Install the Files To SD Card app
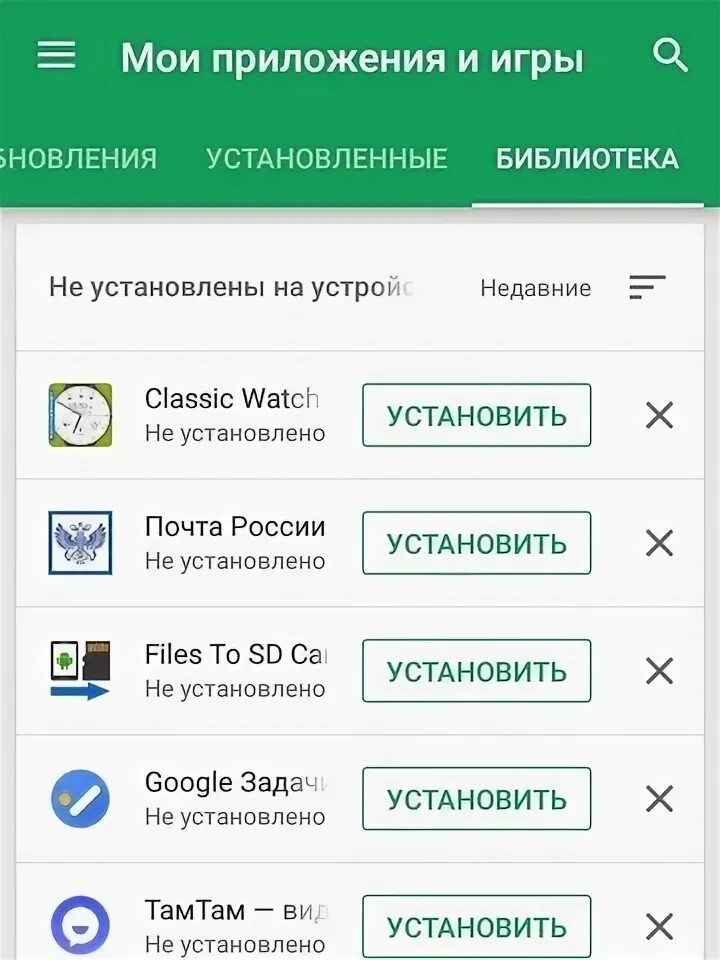 tap(476, 671)
